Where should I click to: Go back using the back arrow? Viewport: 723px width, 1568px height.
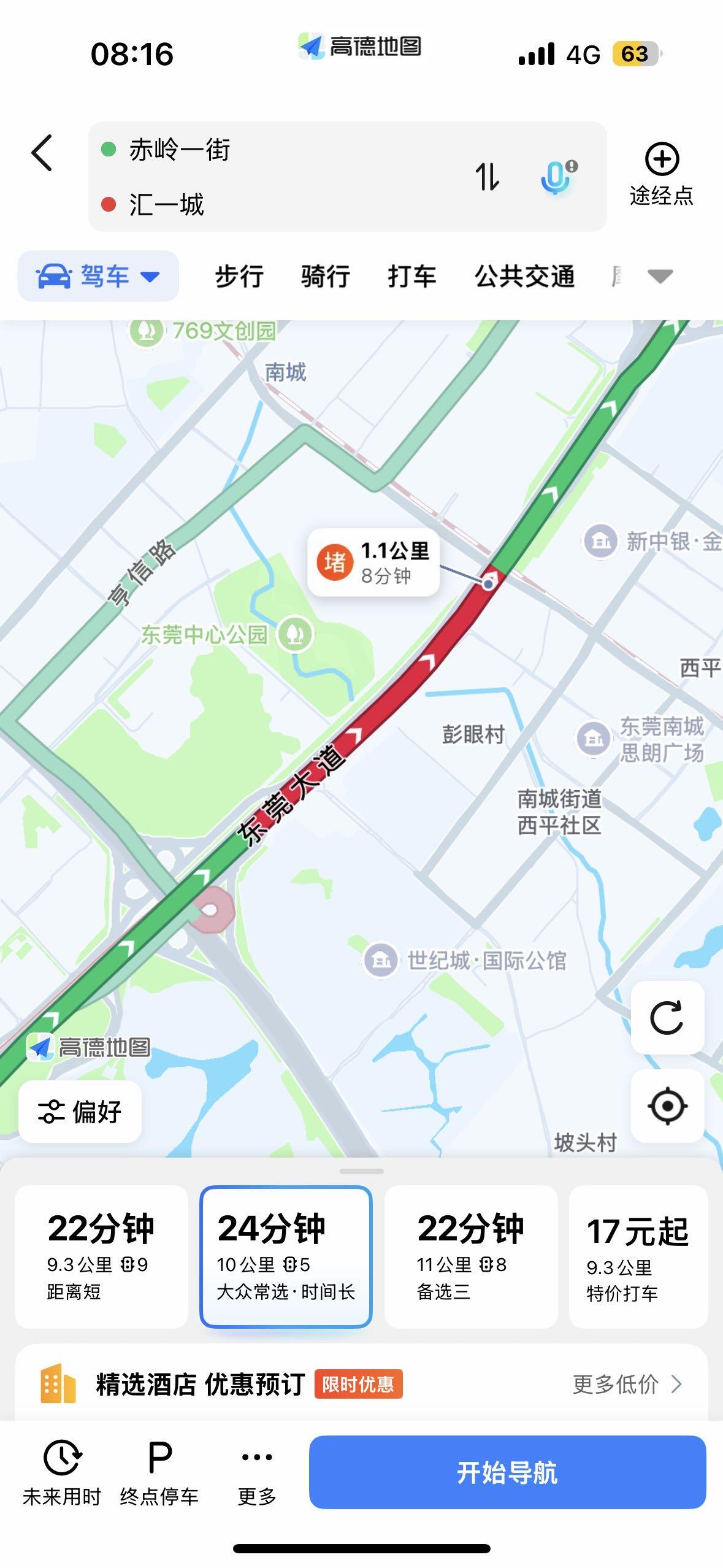pos(42,153)
